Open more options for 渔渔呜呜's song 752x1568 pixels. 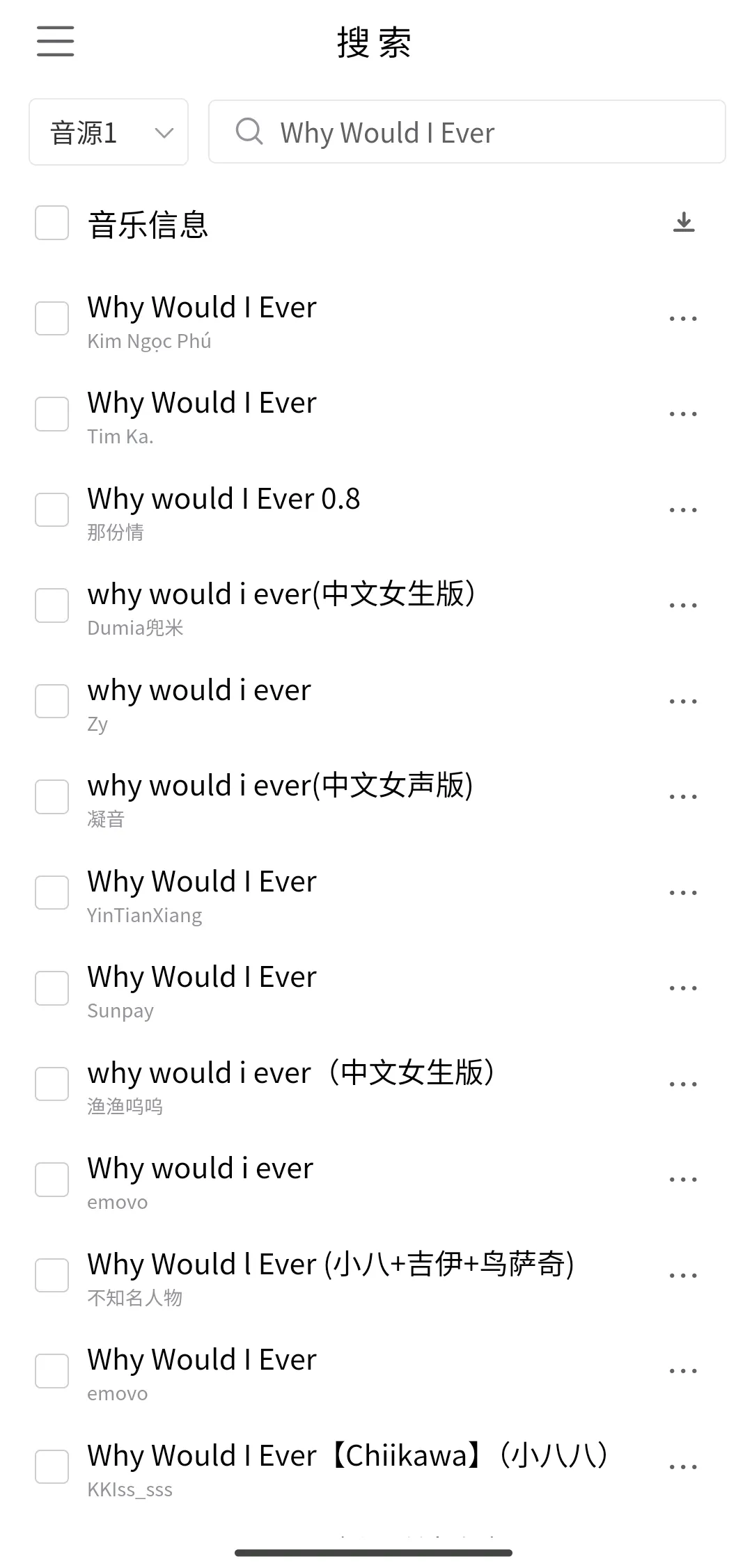682,1084
